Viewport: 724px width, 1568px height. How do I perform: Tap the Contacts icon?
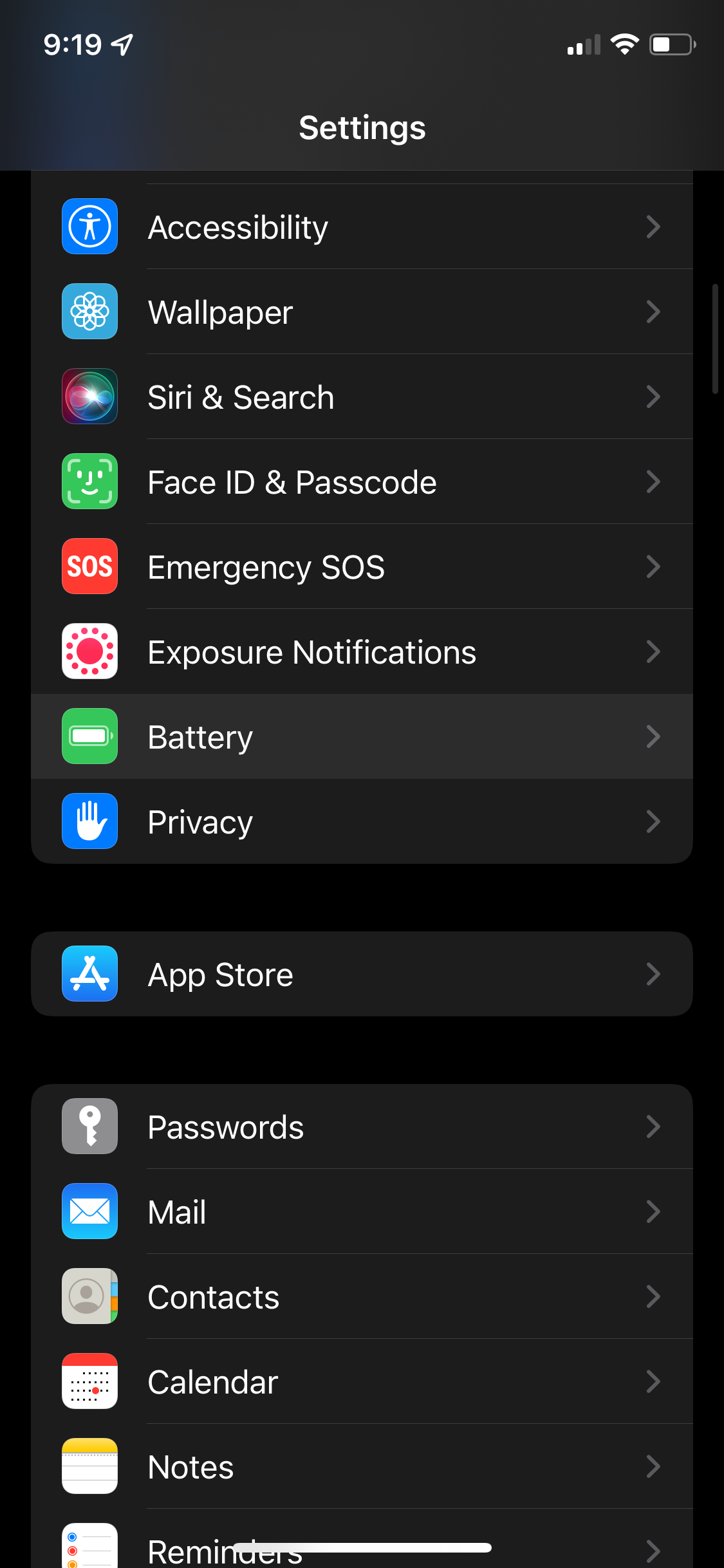click(89, 1296)
